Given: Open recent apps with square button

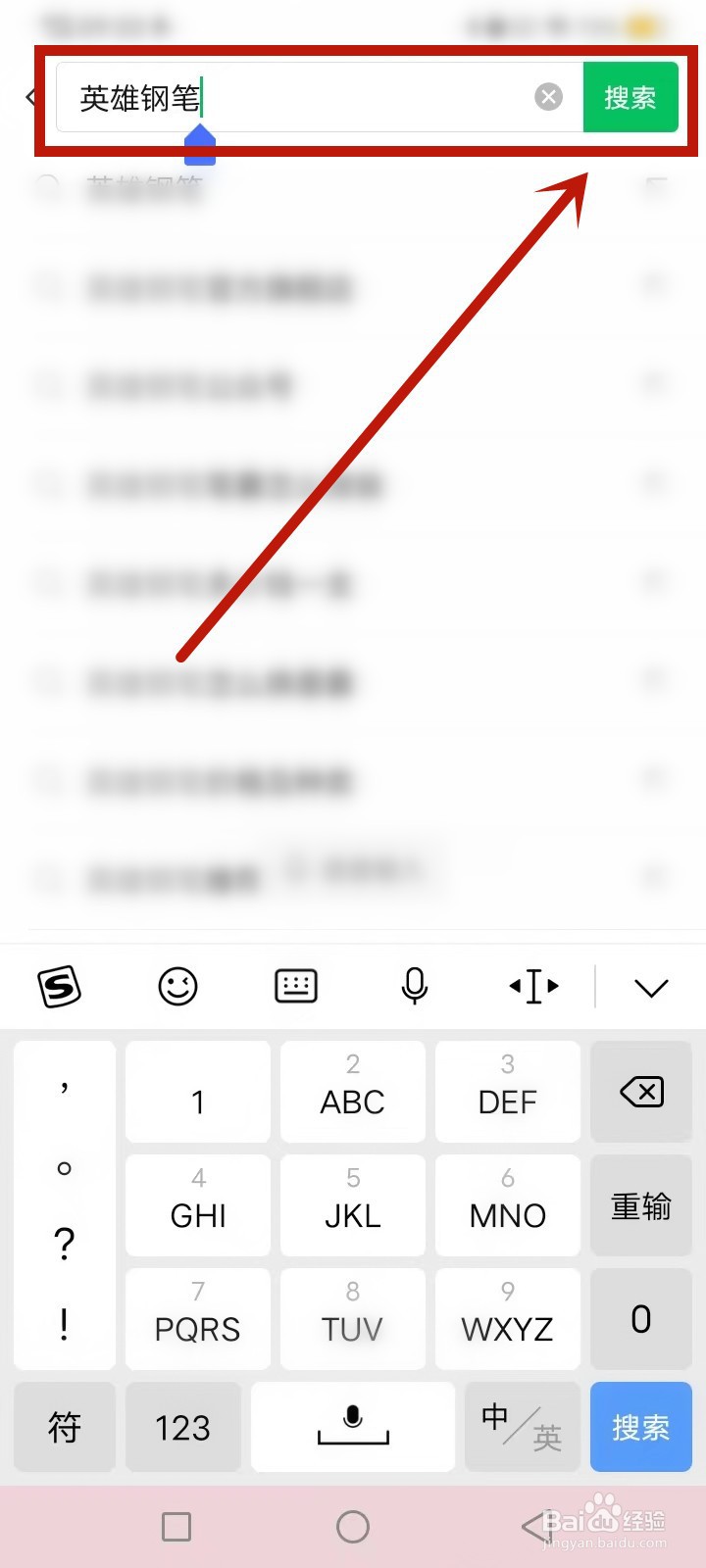Looking at the screenshot, I should click(x=176, y=1526).
